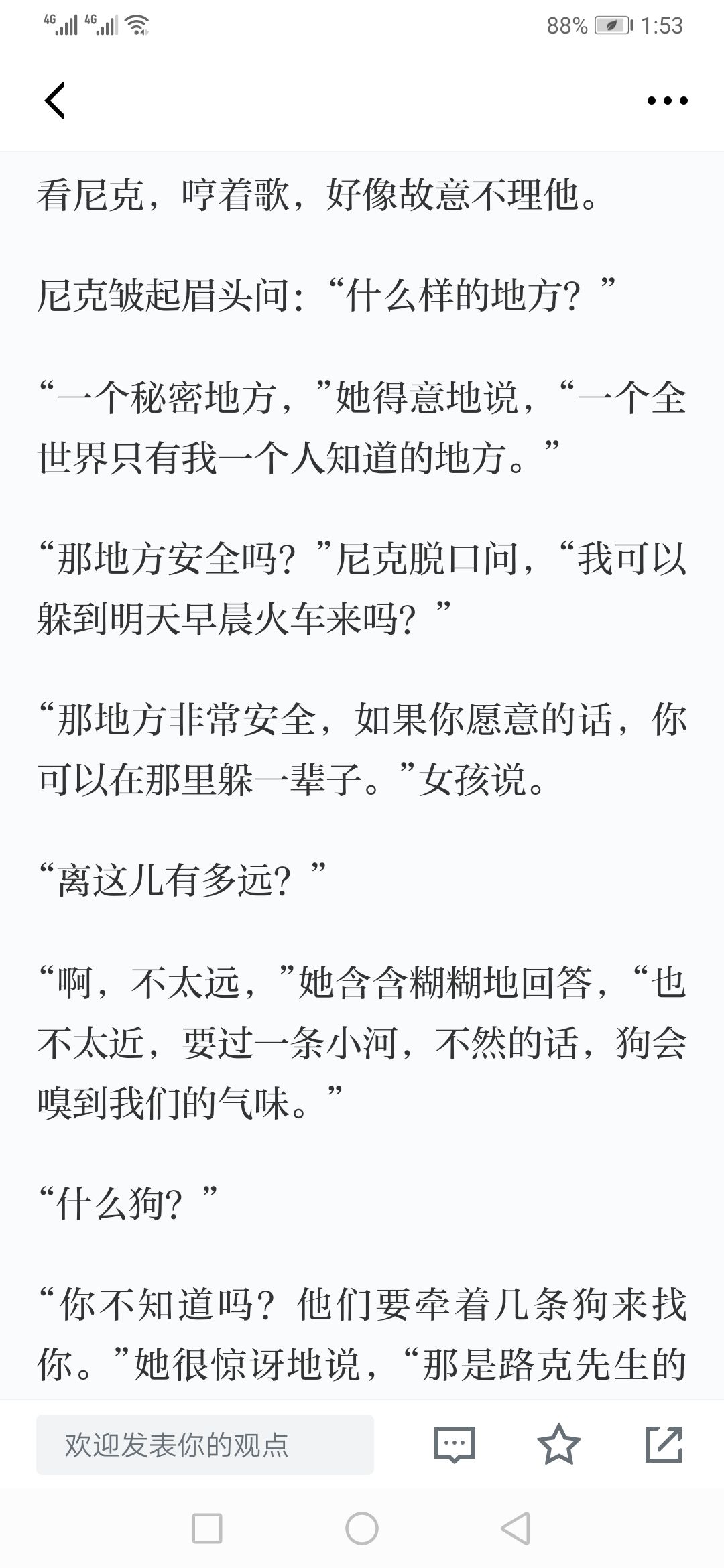Open the comments bubble icon
This screenshot has height=1568, width=724.
coord(455,1445)
